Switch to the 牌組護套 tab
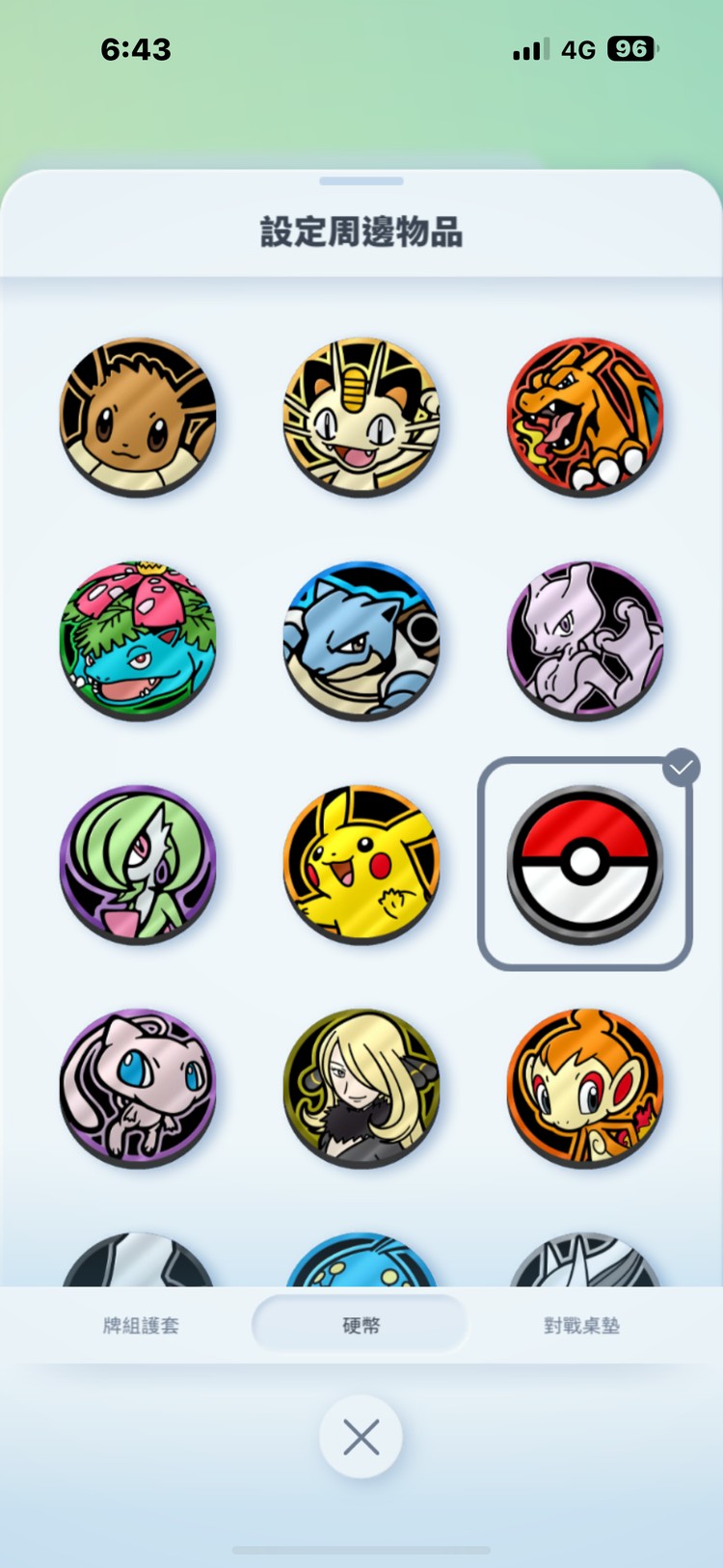This screenshot has height=1568, width=723. [x=141, y=1325]
